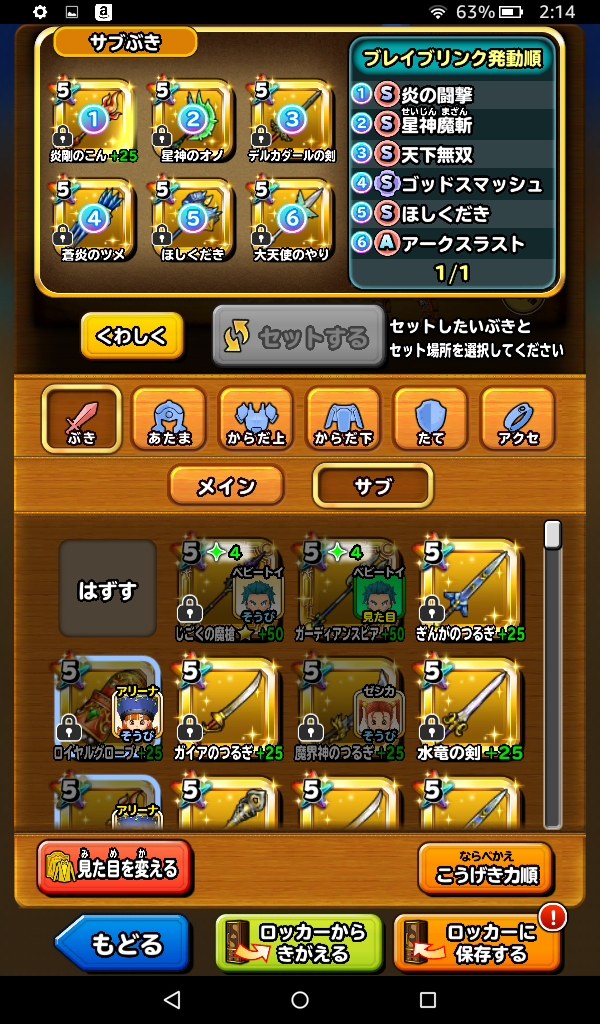Tap the くわしく details button
The width and height of the screenshot is (600, 1024).
coord(132,337)
